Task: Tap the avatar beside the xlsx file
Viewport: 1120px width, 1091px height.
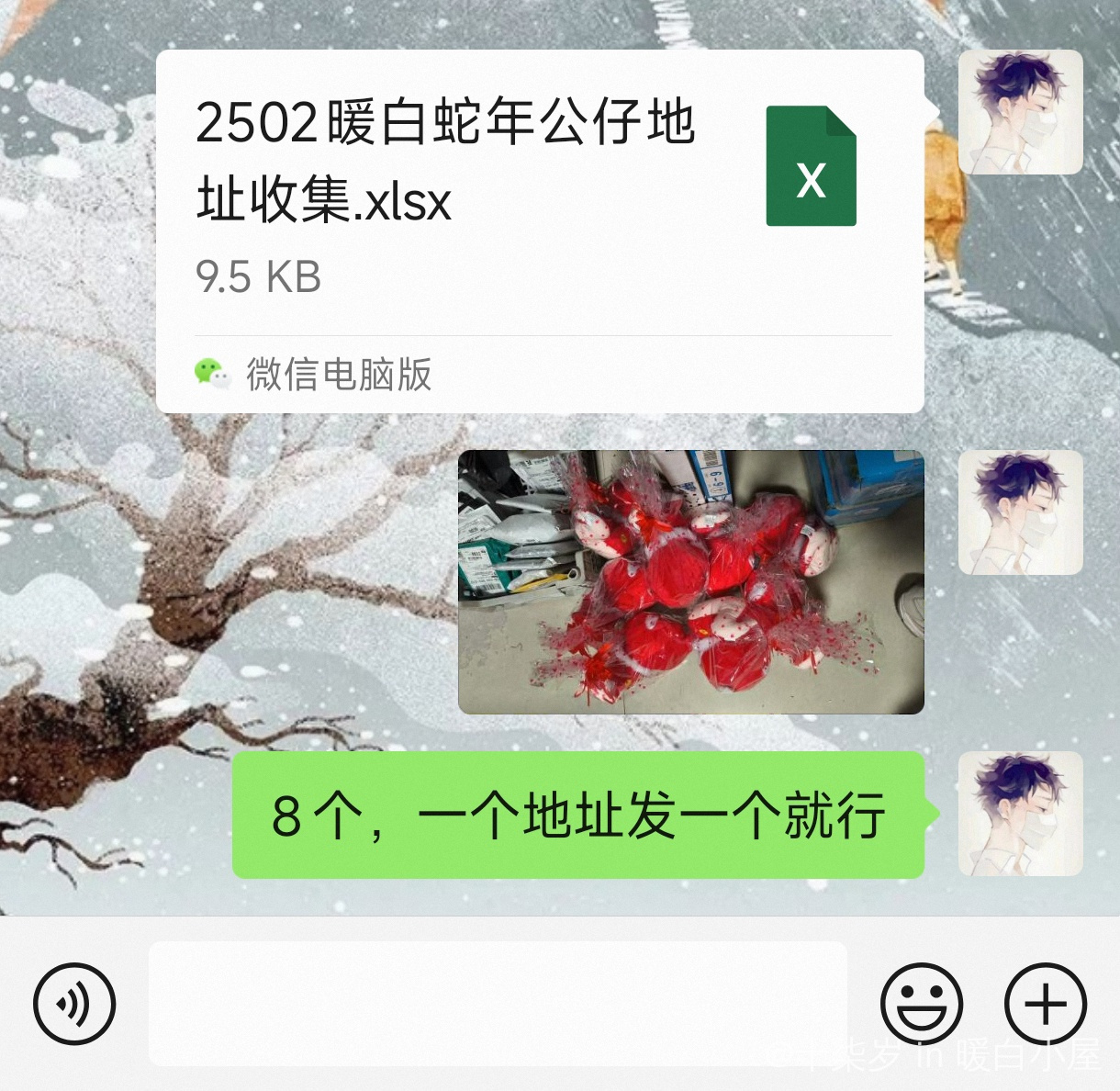Action: 1020,112
